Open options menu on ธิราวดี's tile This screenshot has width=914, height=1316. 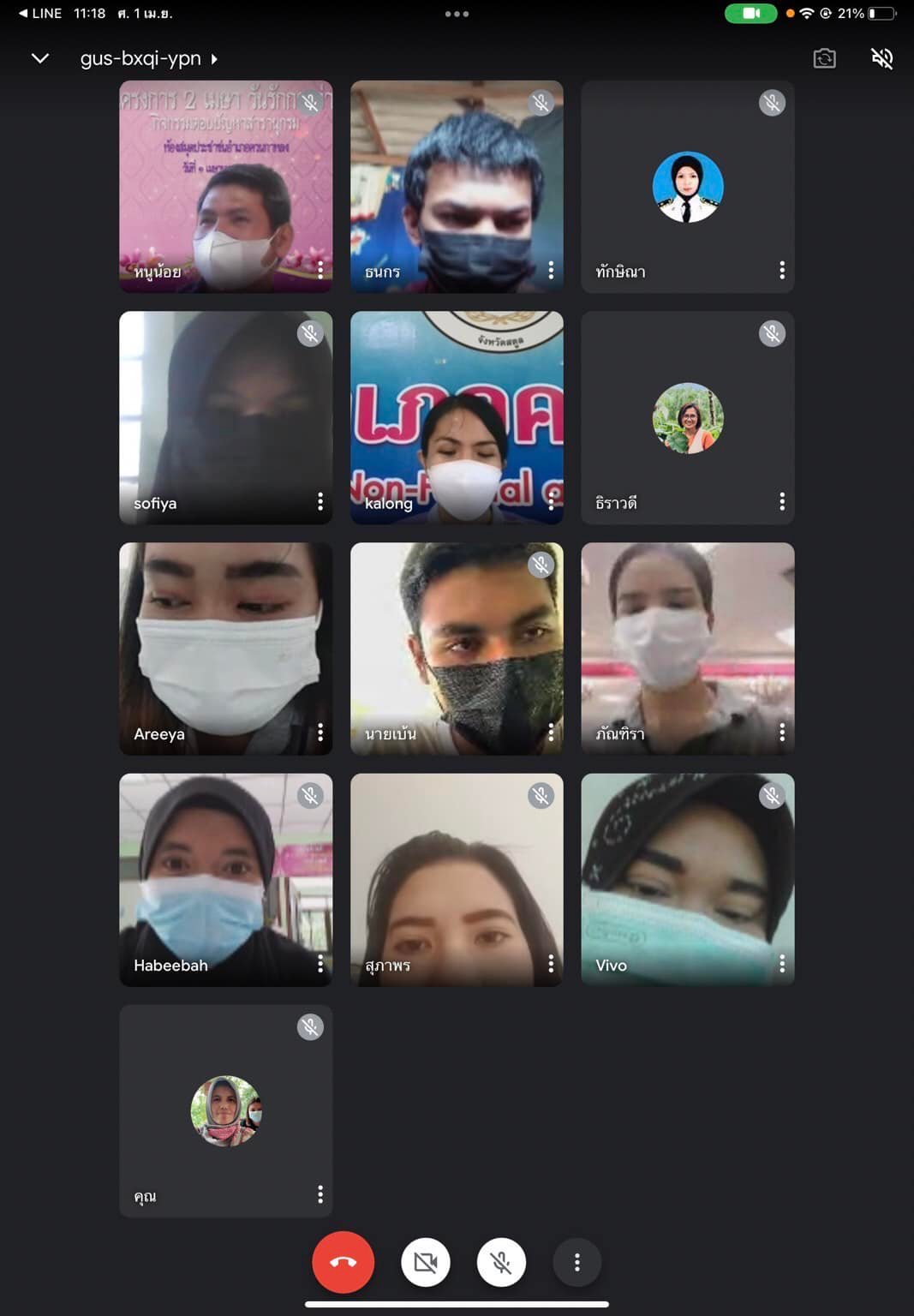(781, 502)
